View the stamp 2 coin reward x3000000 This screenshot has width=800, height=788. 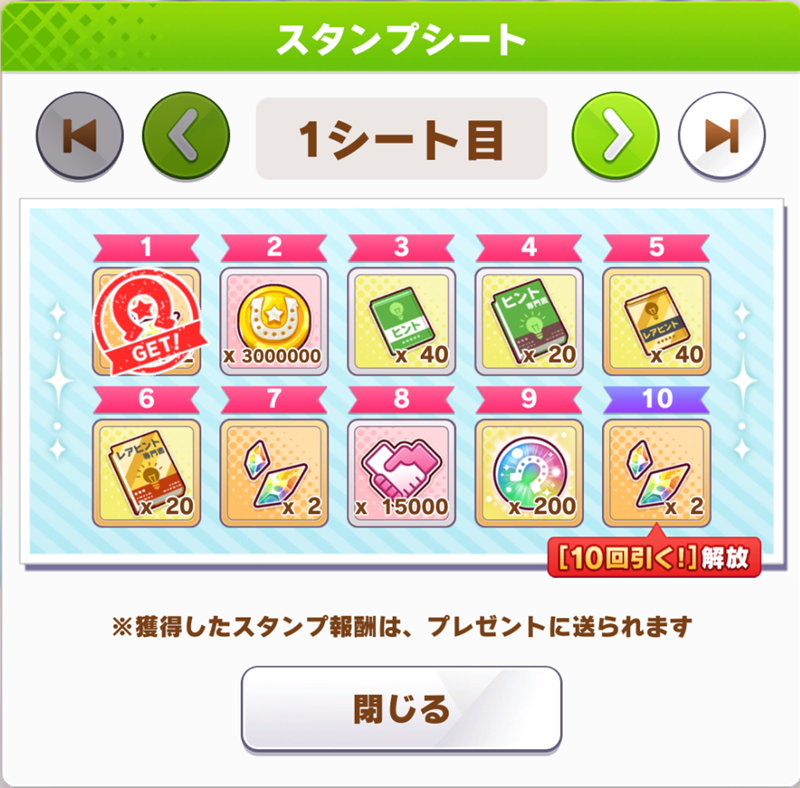click(x=274, y=321)
